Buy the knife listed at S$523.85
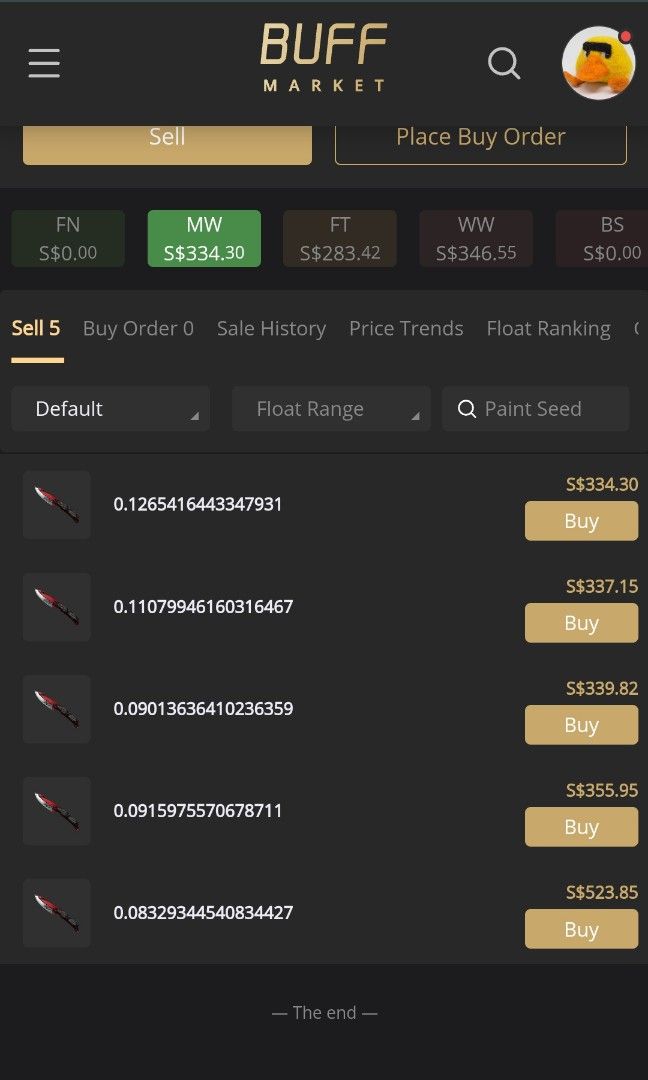The height and width of the screenshot is (1080, 648). pyautogui.click(x=581, y=929)
